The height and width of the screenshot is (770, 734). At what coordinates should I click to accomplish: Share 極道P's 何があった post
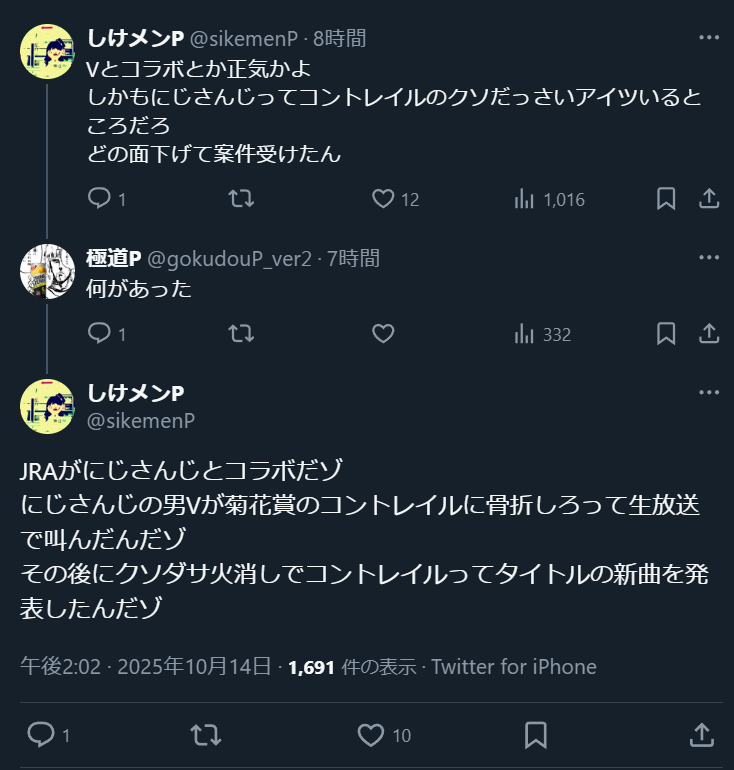click(708, 333)
